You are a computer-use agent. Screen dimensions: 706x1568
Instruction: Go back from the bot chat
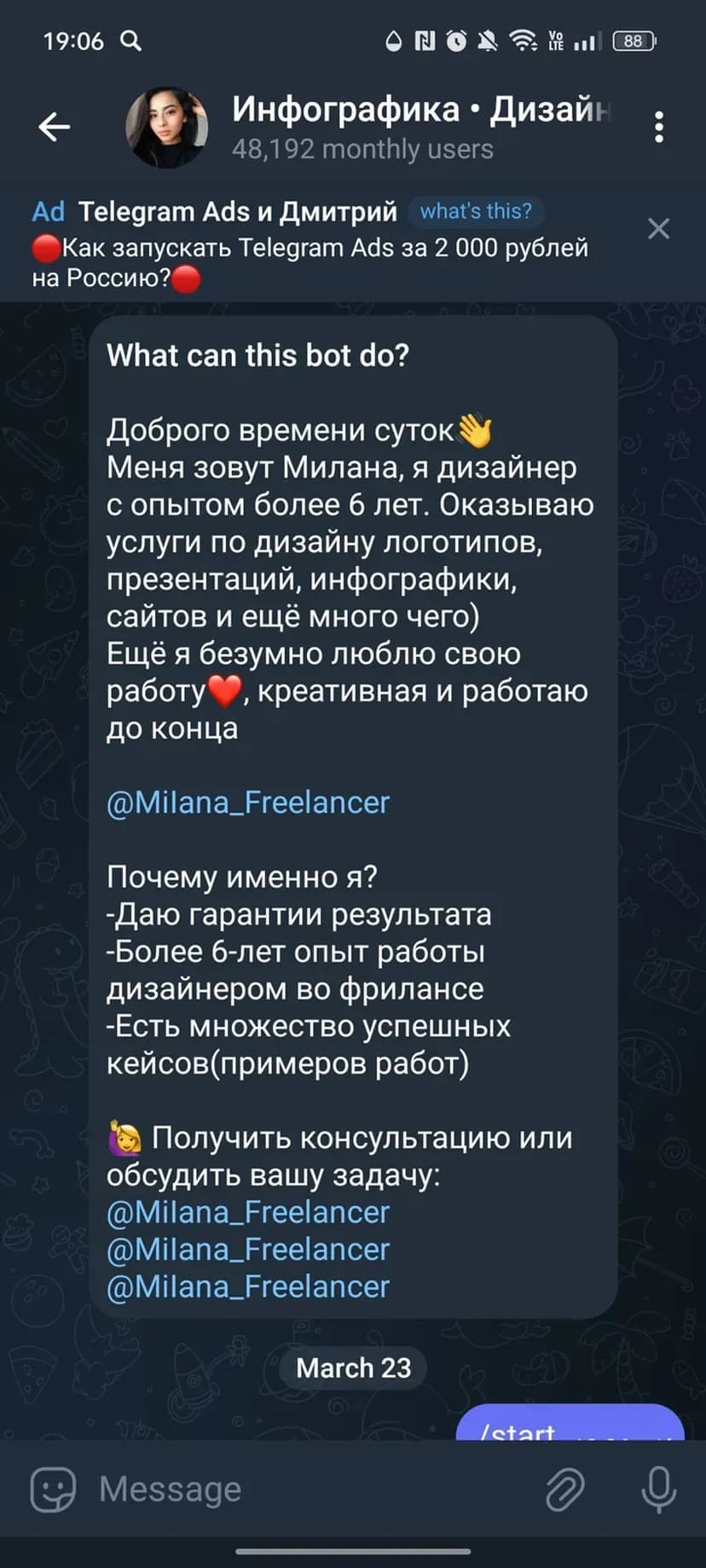click(54, 128)
